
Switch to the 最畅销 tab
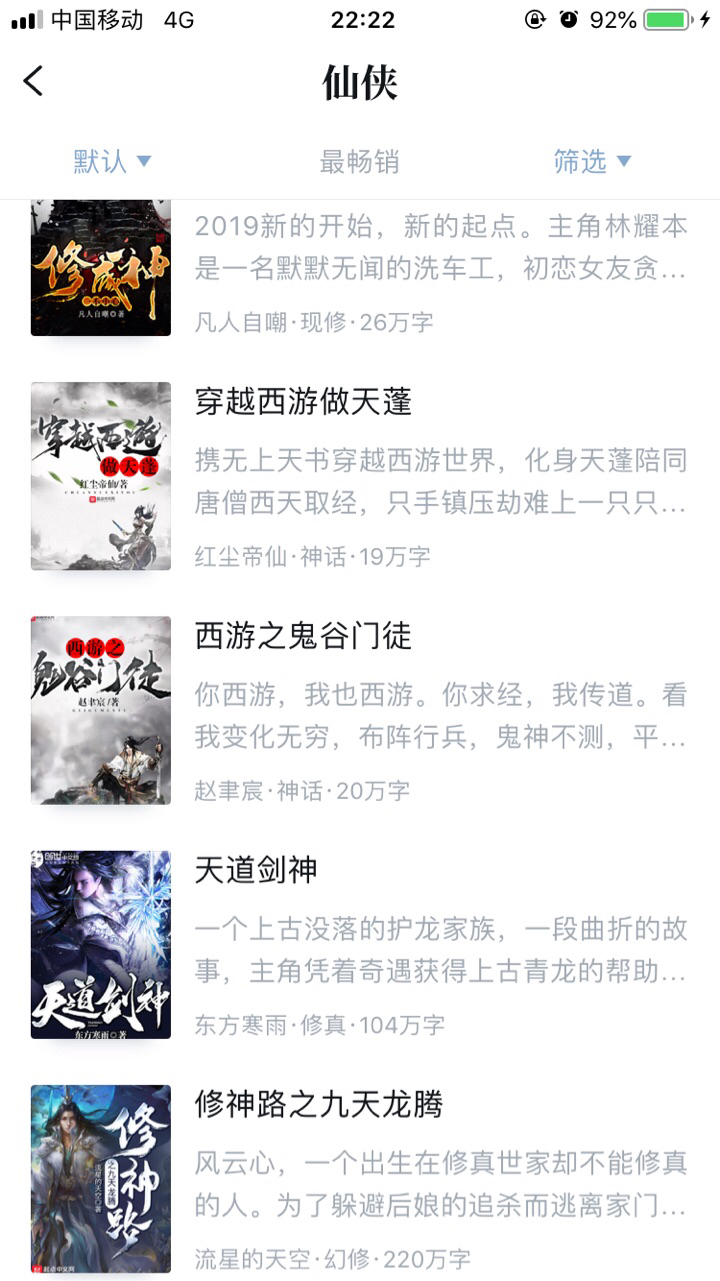(x=359, y=161)
